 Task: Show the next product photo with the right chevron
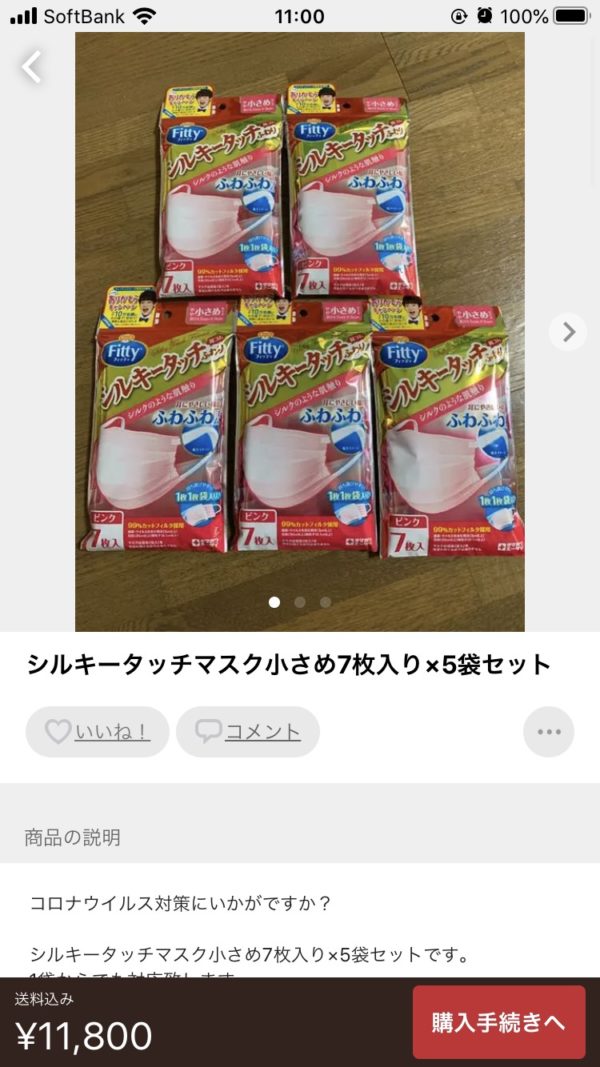568,332
